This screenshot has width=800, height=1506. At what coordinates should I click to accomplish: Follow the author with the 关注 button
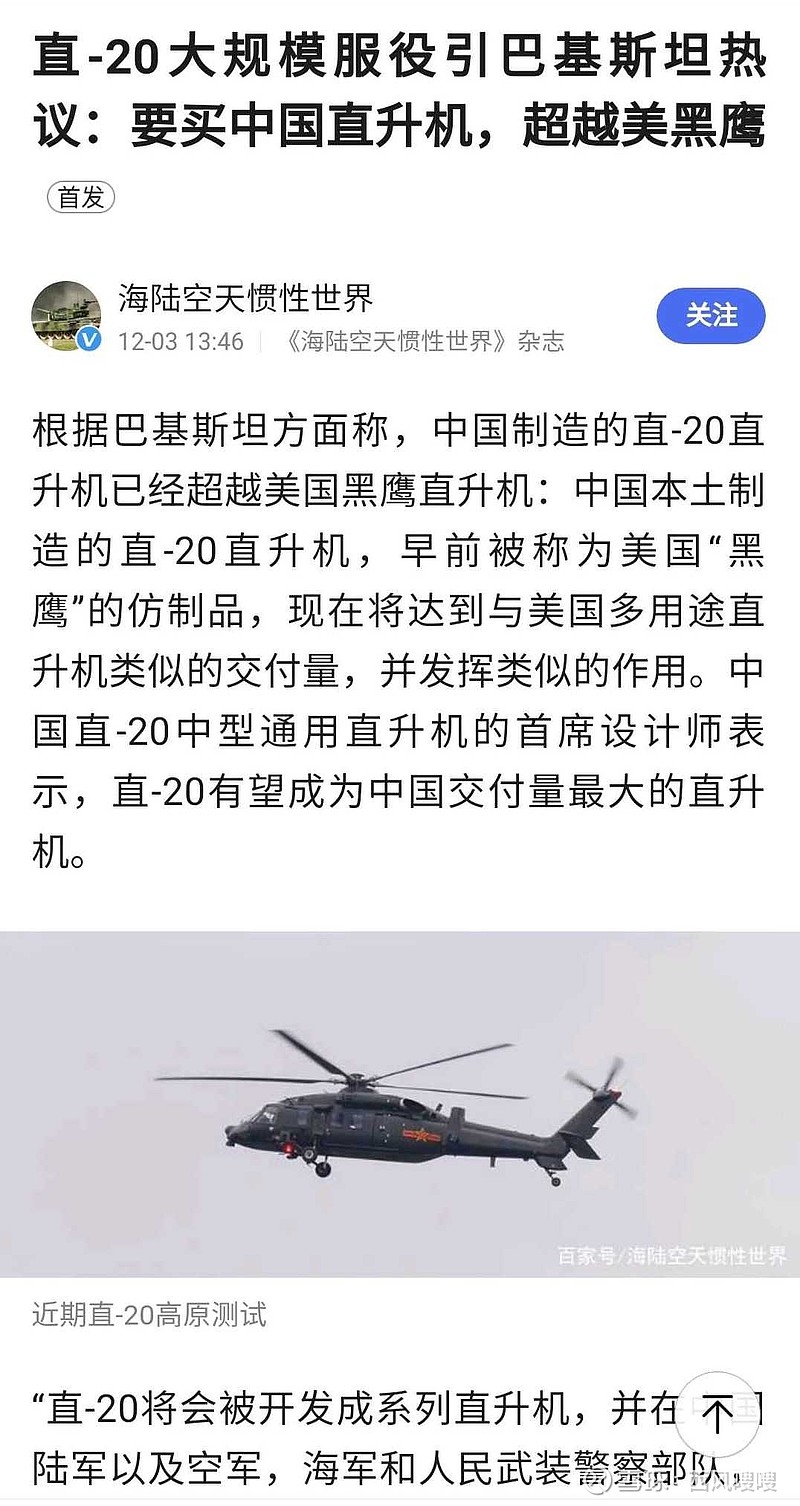(710, 316)
